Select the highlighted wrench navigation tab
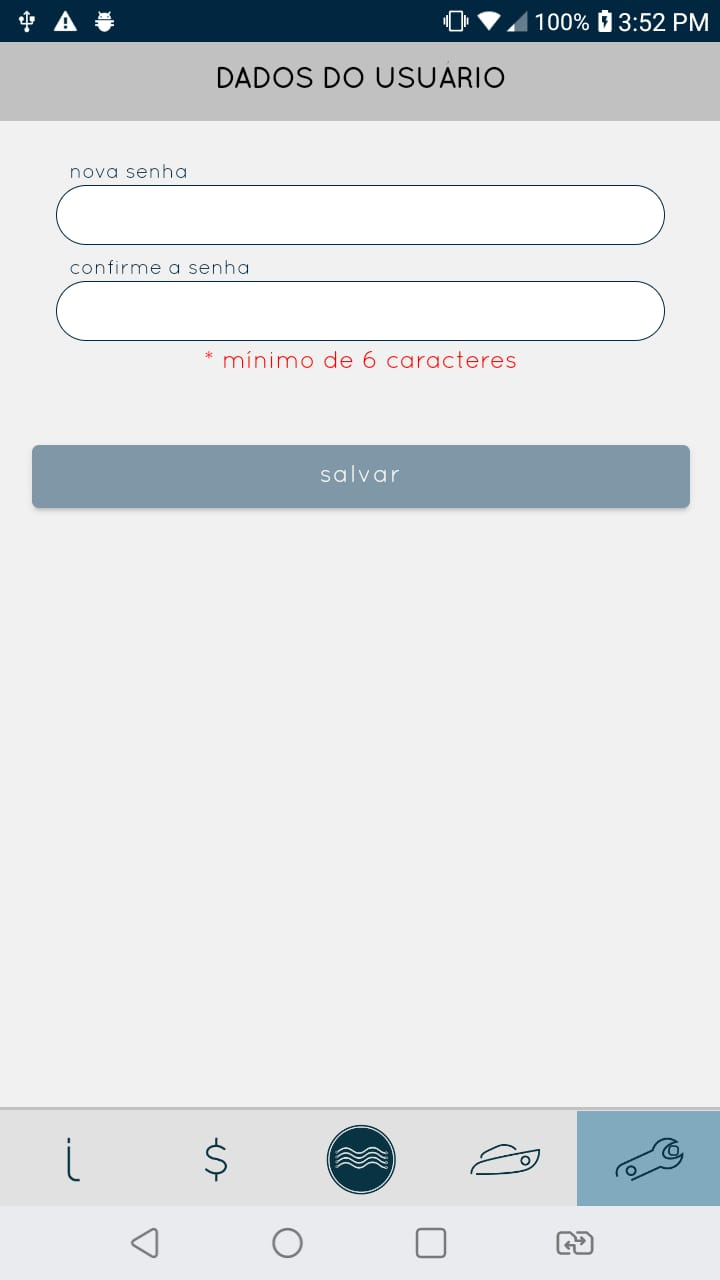This screenshot has height=1280, width=720. click(648, 1158)
